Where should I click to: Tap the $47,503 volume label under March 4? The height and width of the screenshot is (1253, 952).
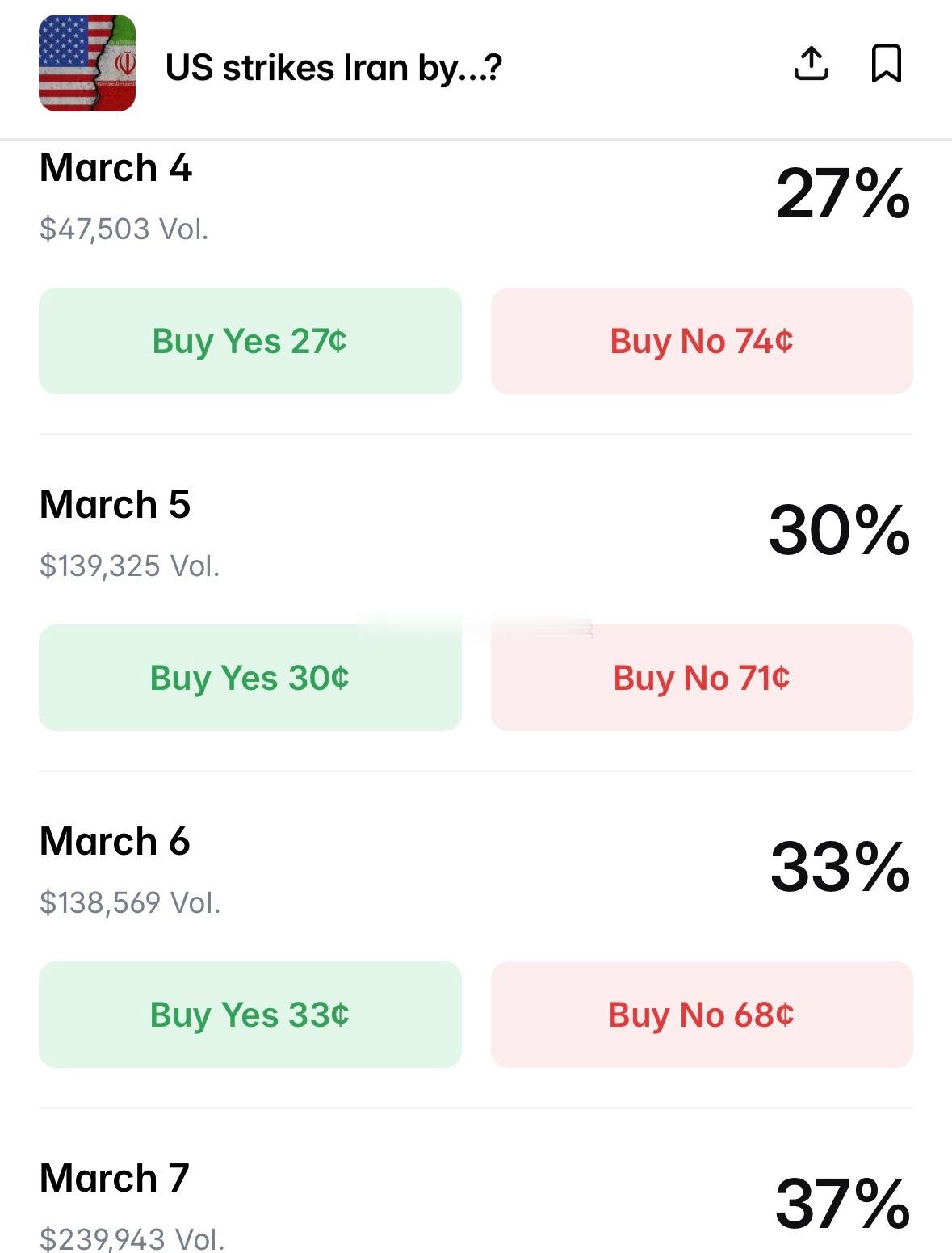[x=126, y=230]
